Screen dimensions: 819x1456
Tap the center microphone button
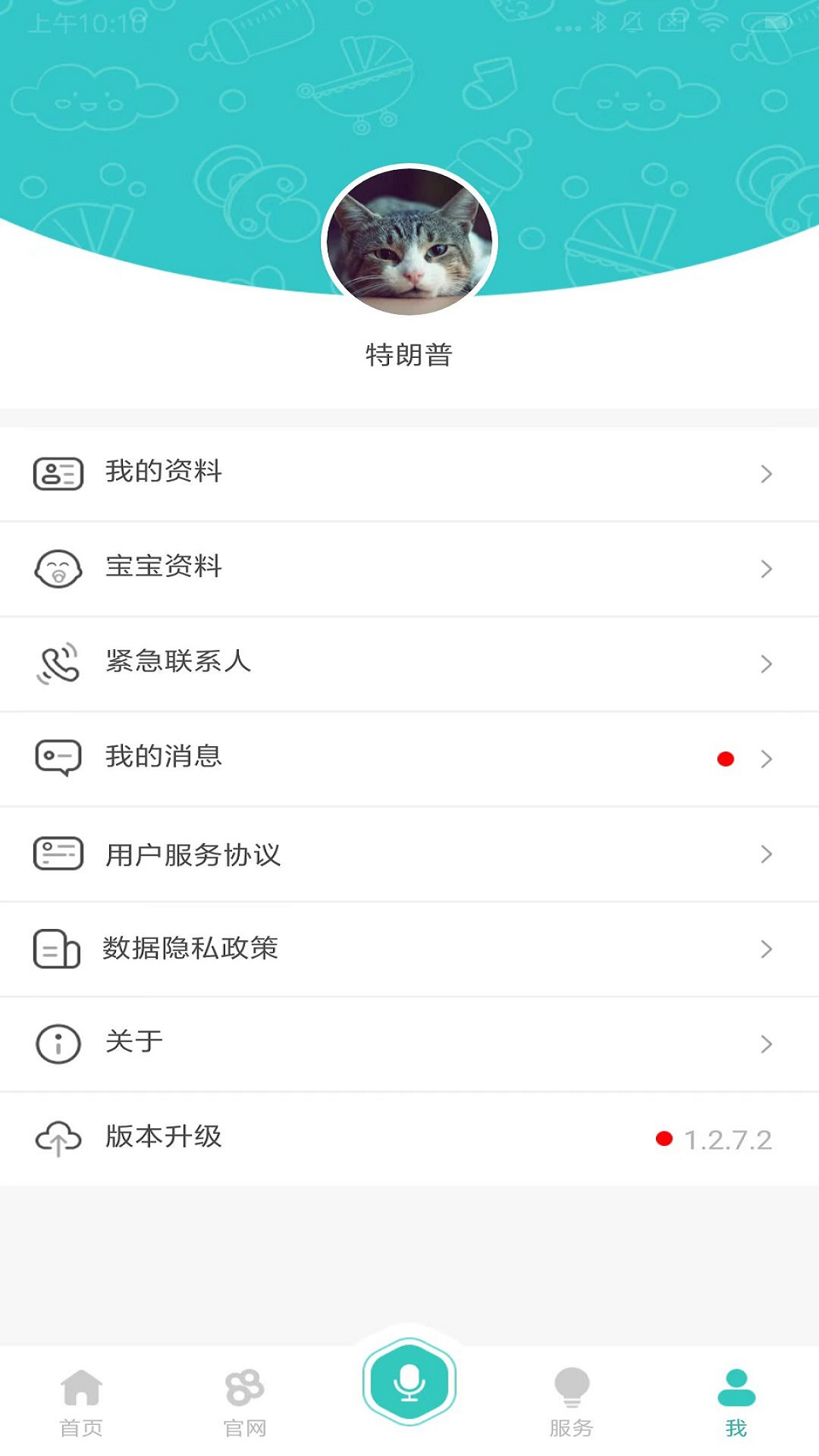click(x=409, y=1382)
